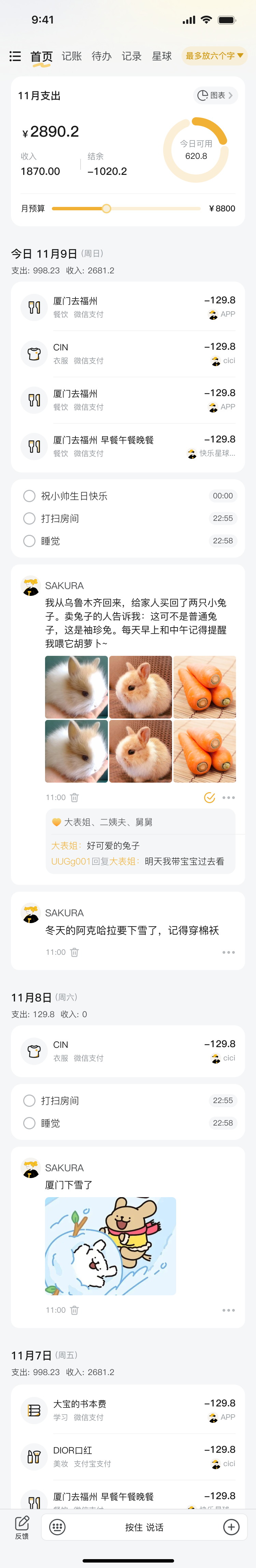Open the CIN 衣服 expense under 今日
256x1568 pixels.
pyautogui.click(x=128, y=354)
